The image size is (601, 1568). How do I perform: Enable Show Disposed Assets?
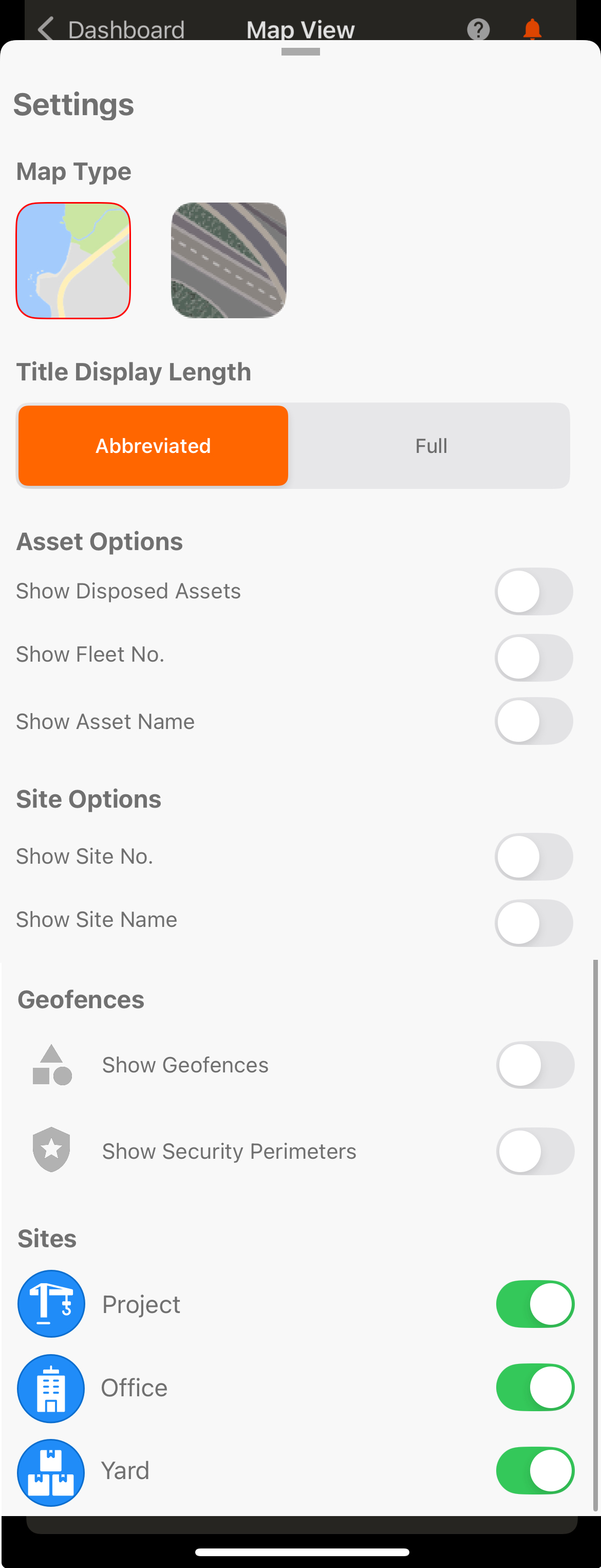click(x=534, y=591)
